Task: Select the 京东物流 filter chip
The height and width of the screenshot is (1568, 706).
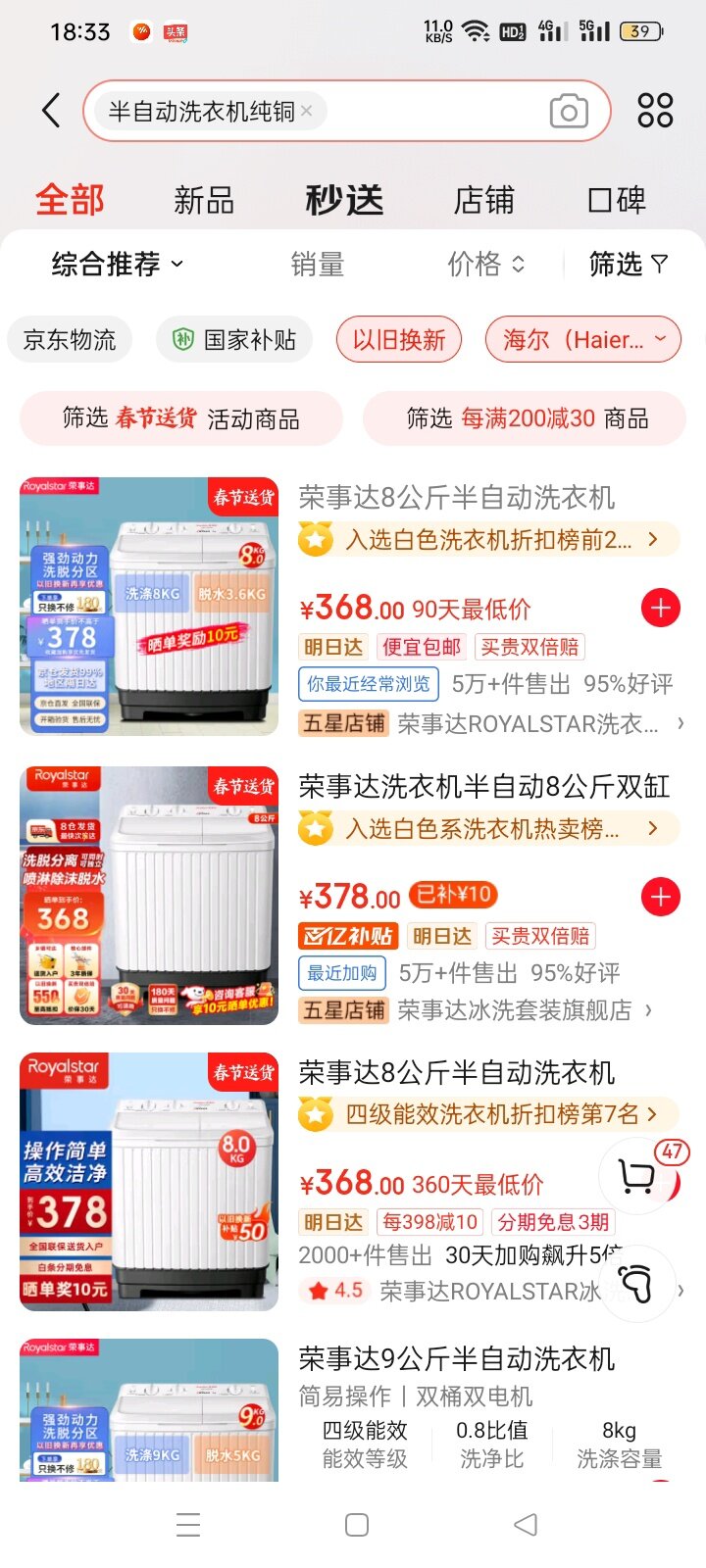Action: point(70,340)
